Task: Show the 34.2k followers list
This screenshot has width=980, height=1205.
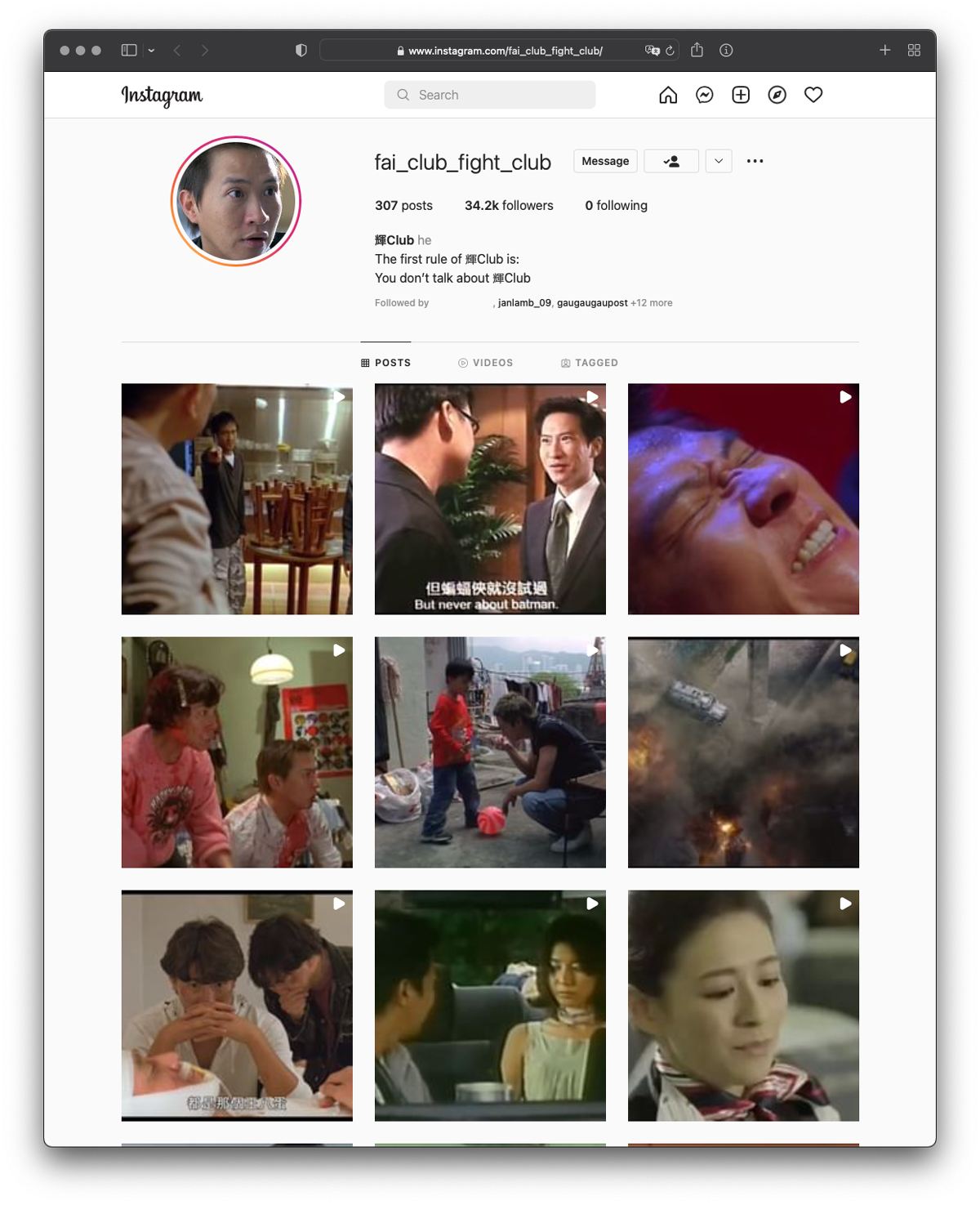Action: point(509,206)
